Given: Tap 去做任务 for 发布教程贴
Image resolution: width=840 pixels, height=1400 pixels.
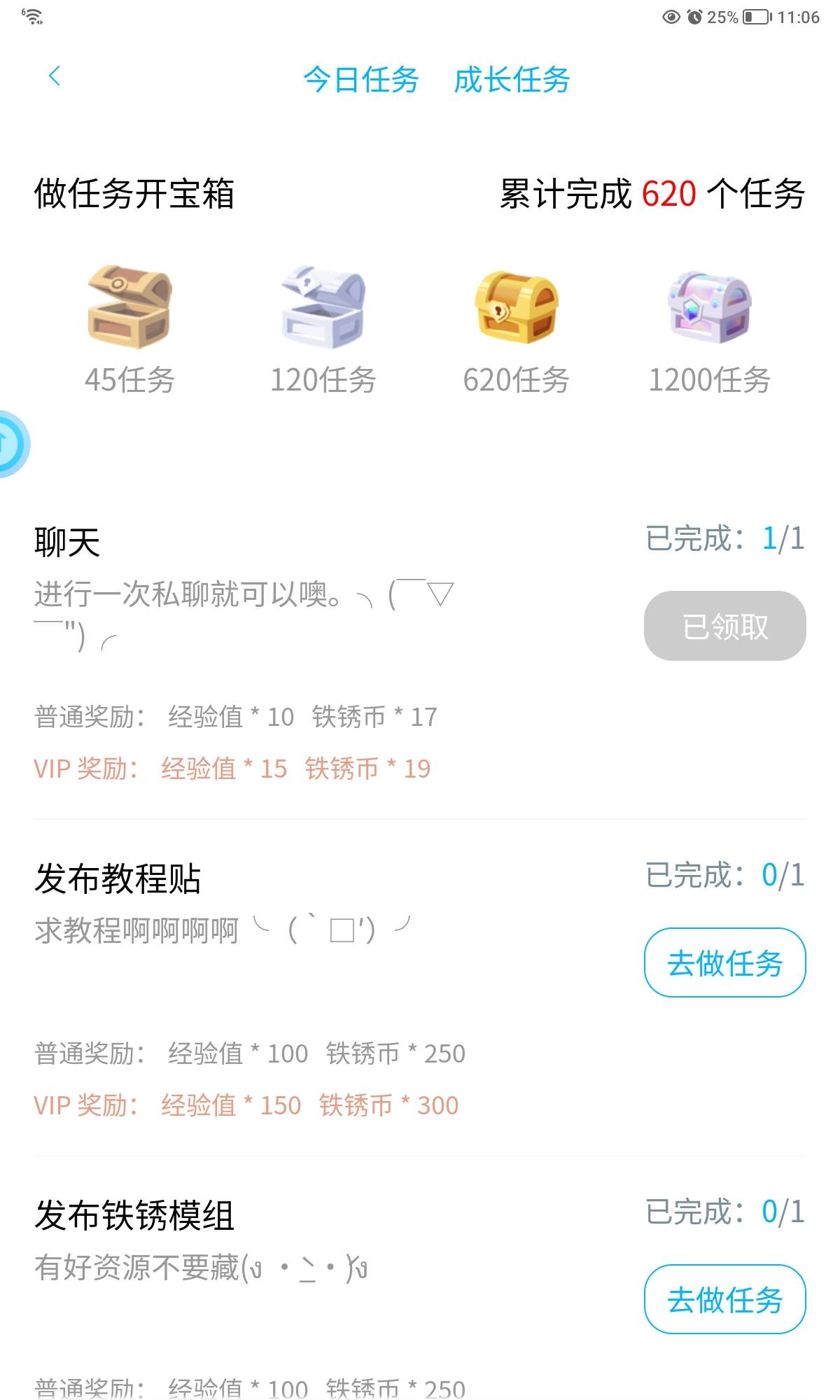Looking at the screenshot, I should [724, 962].
